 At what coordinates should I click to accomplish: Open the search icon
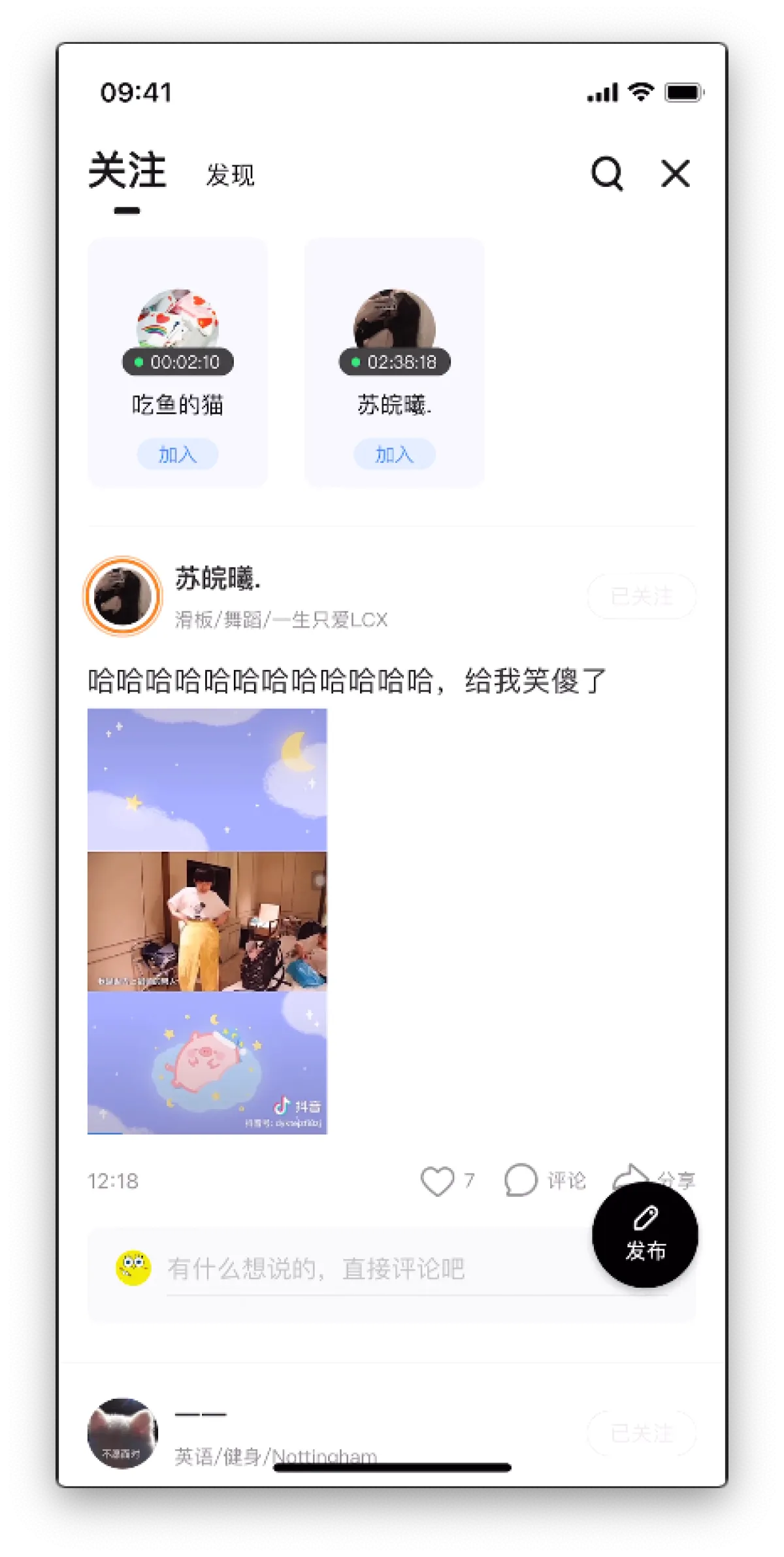click(607, 174)
